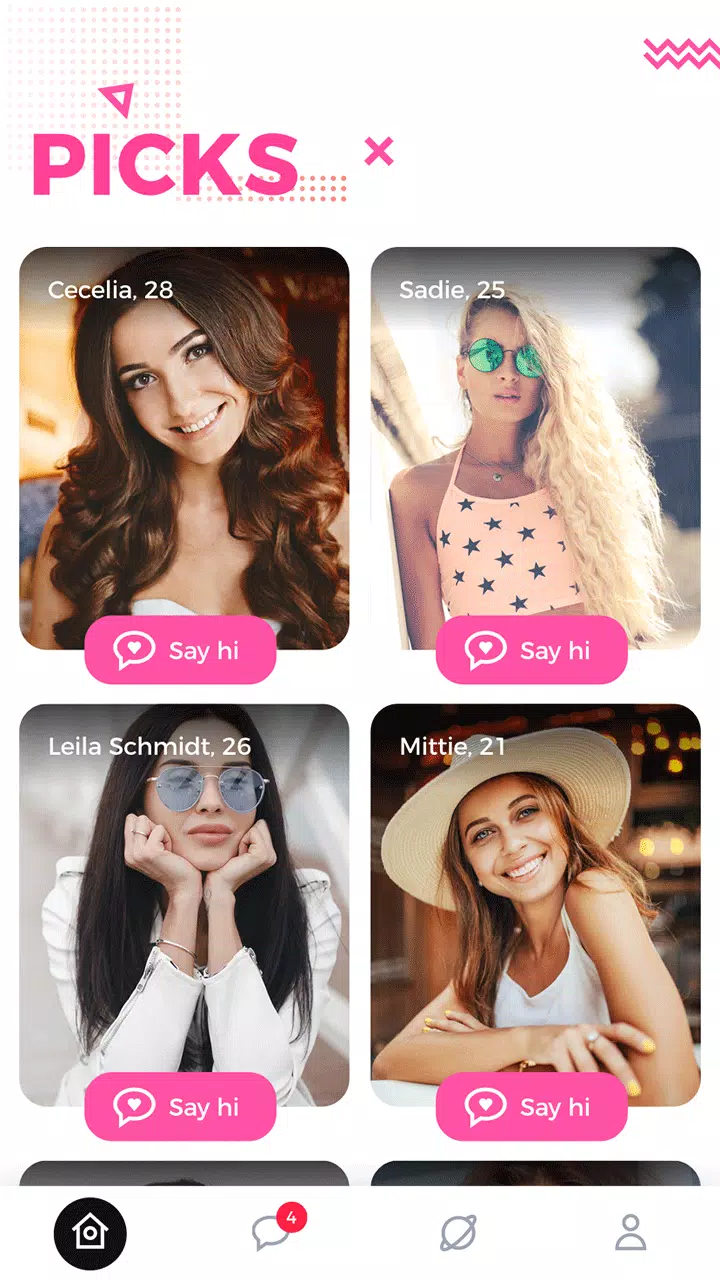Screen dimensions: 720x1280
Task: Open my profile tab
Action: coord(630,1233)
